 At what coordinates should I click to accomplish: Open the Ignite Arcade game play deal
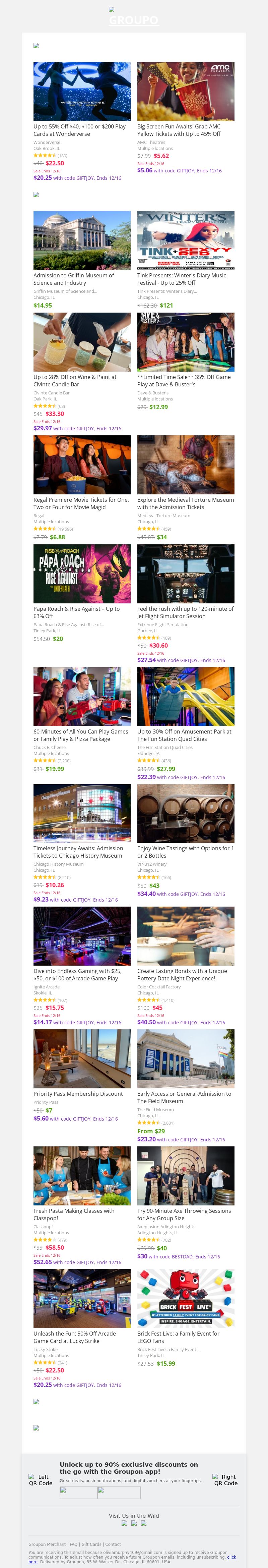[81, 936]
